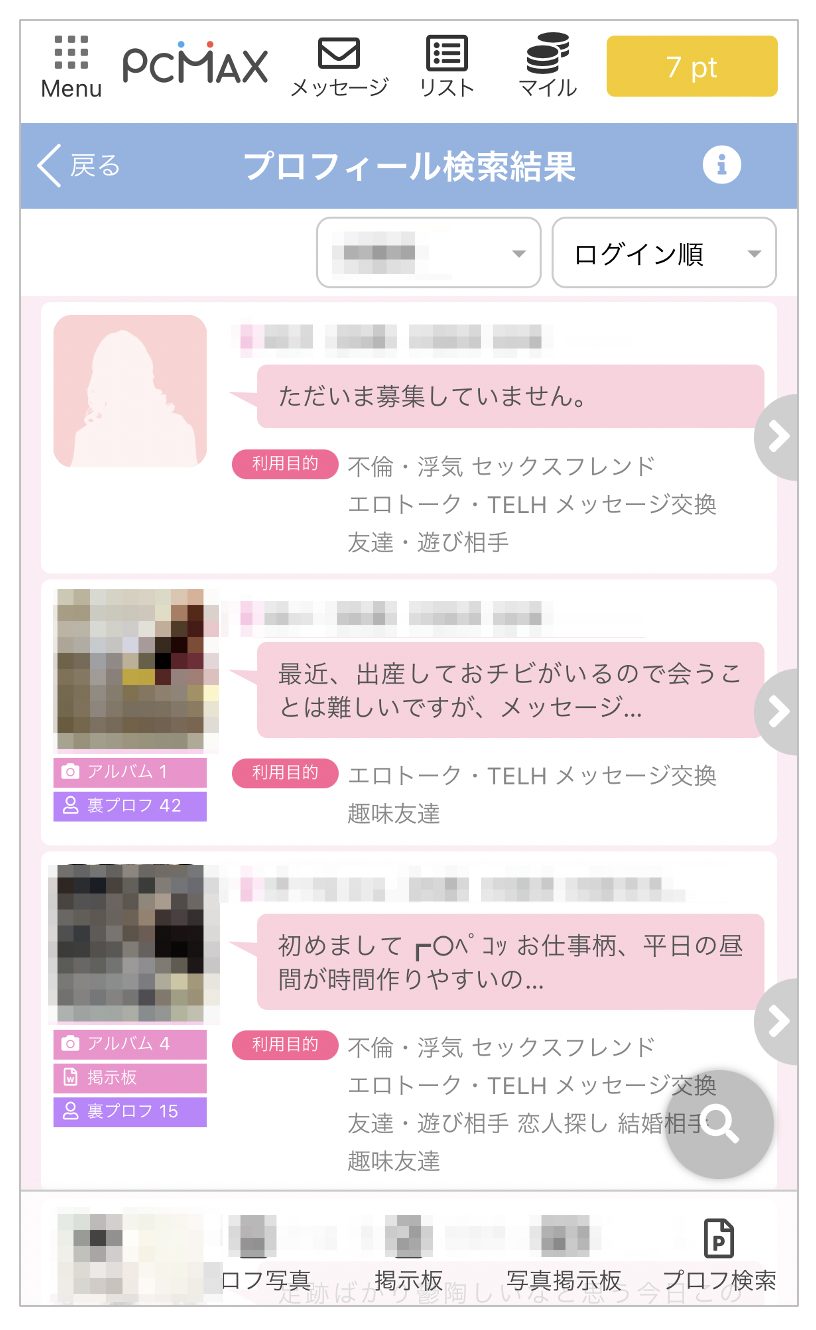The height and width of the screenshot is (1330, 816).
Task: Tap the floating search magnifier button
Action: (720, 1124)
